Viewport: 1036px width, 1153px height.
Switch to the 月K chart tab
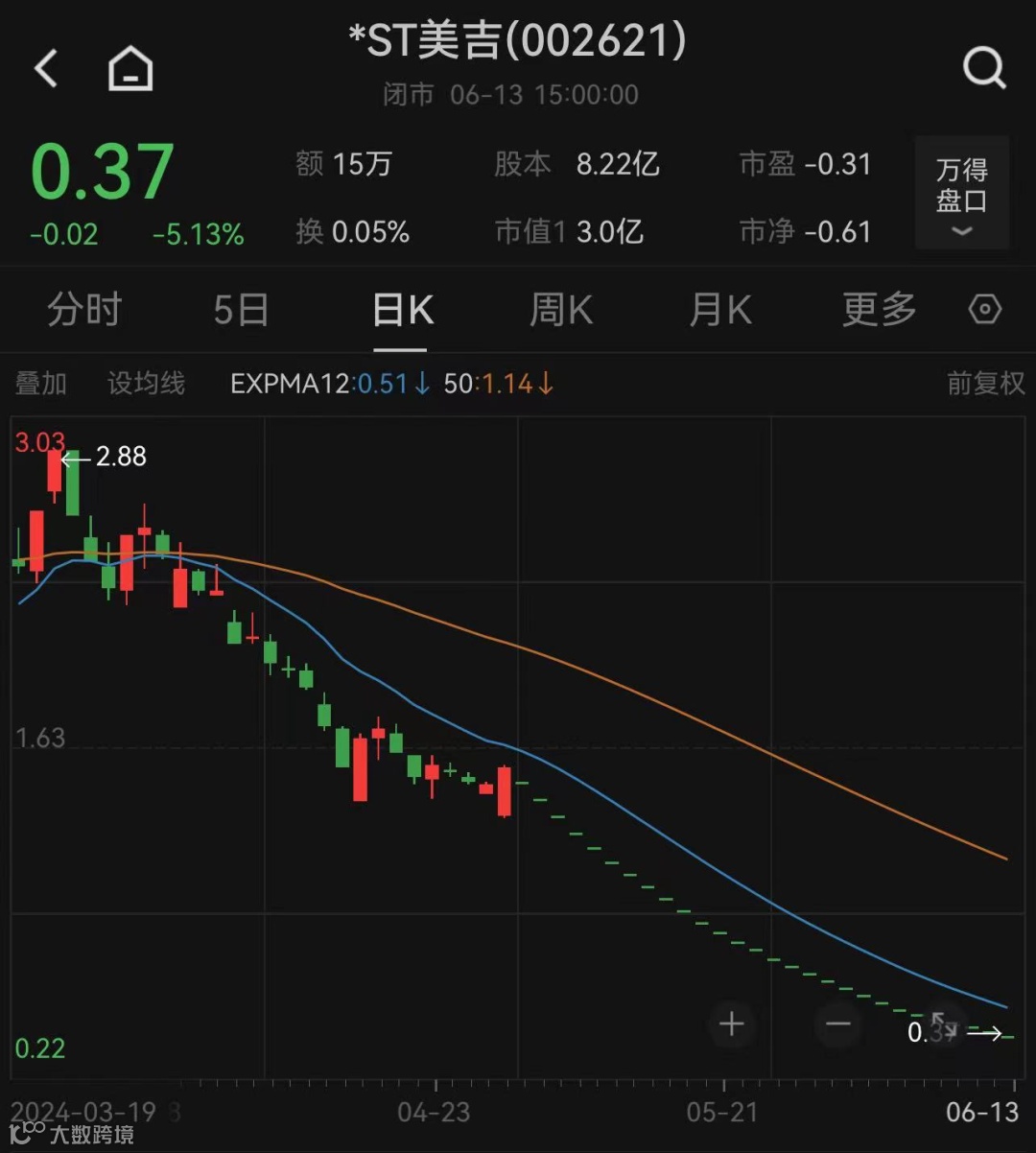click(720, 310)
